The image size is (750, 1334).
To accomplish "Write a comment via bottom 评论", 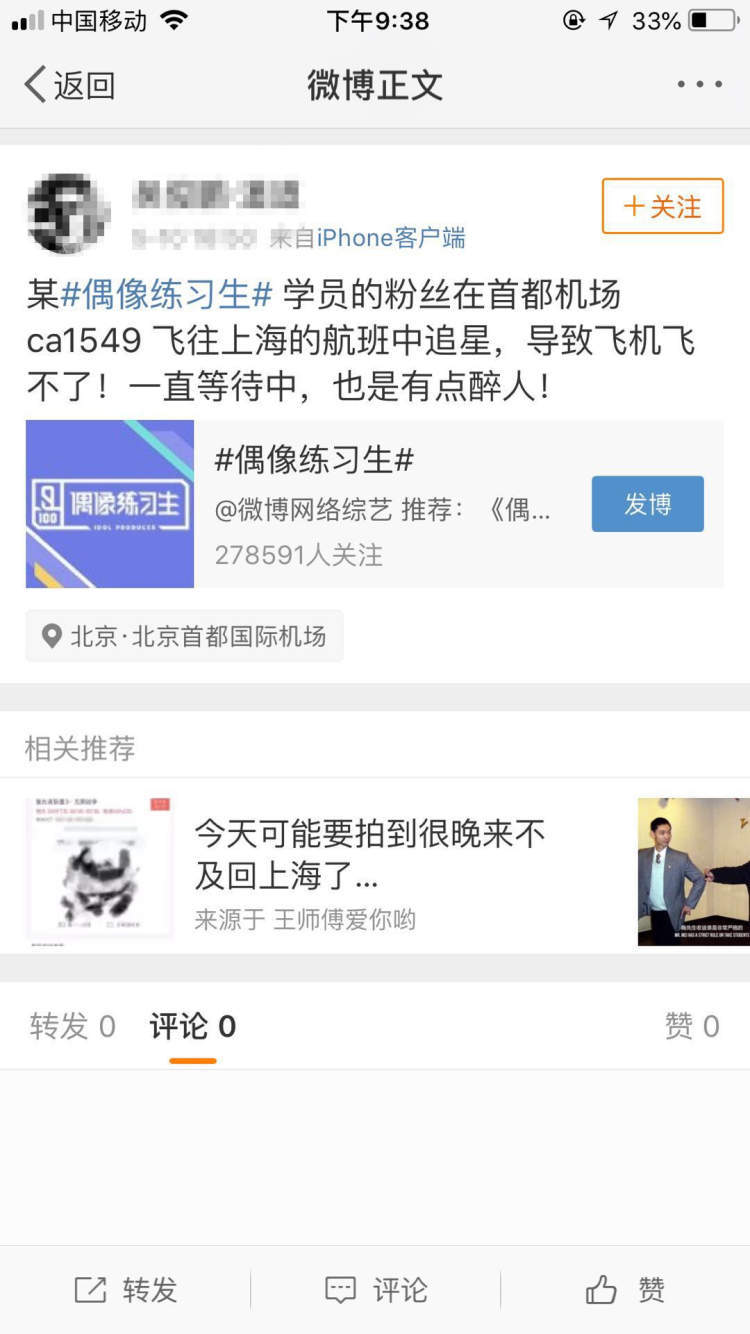I will 376,1290.
